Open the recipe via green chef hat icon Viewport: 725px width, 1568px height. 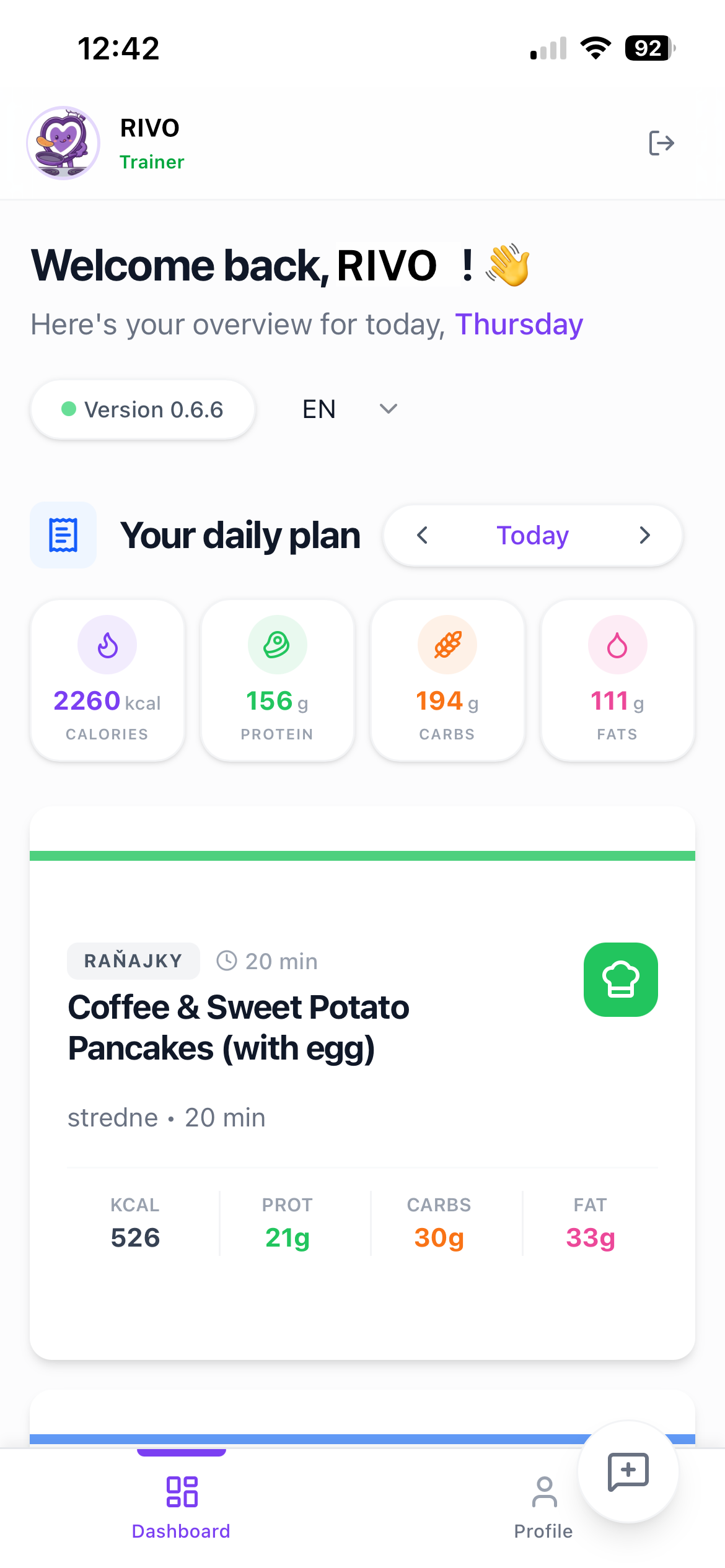(620, 980)
